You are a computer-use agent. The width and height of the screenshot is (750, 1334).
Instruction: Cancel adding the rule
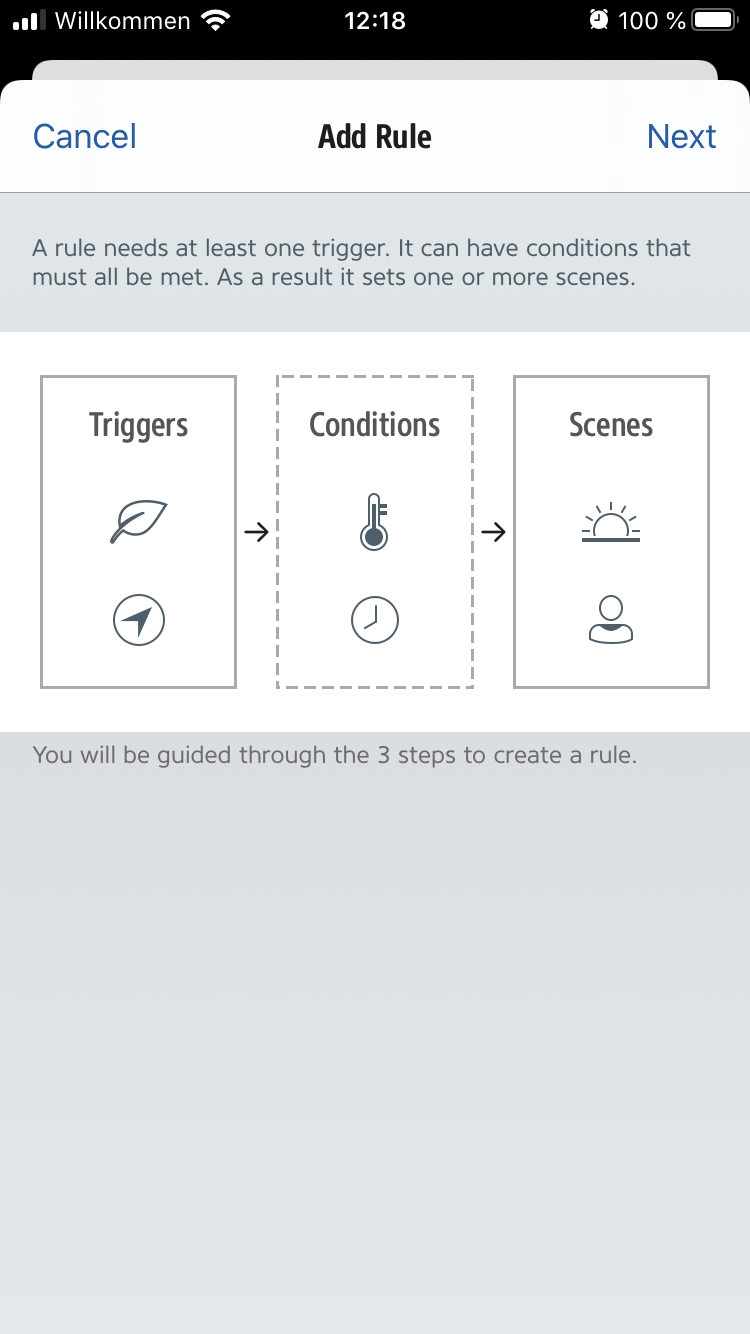coord(85,137)
